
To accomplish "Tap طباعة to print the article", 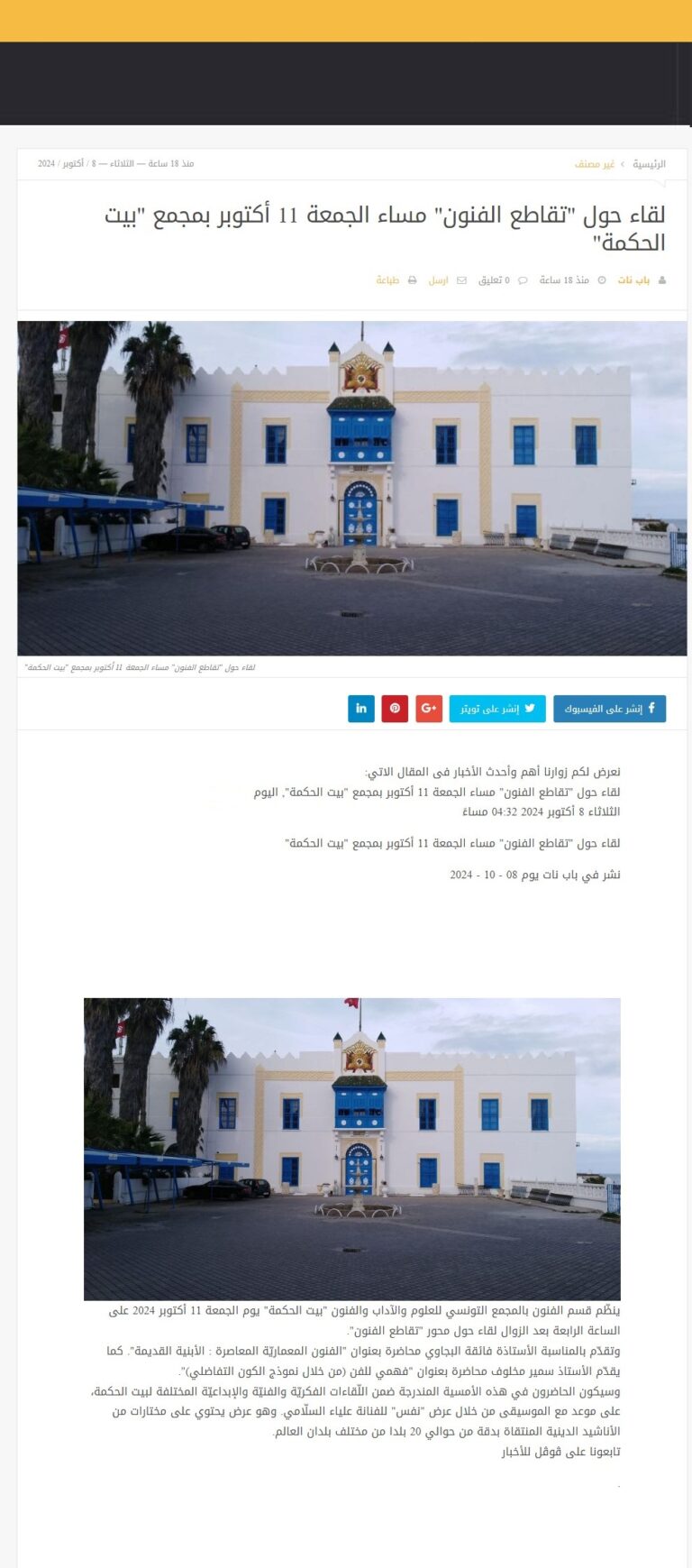I will point(387,280).
